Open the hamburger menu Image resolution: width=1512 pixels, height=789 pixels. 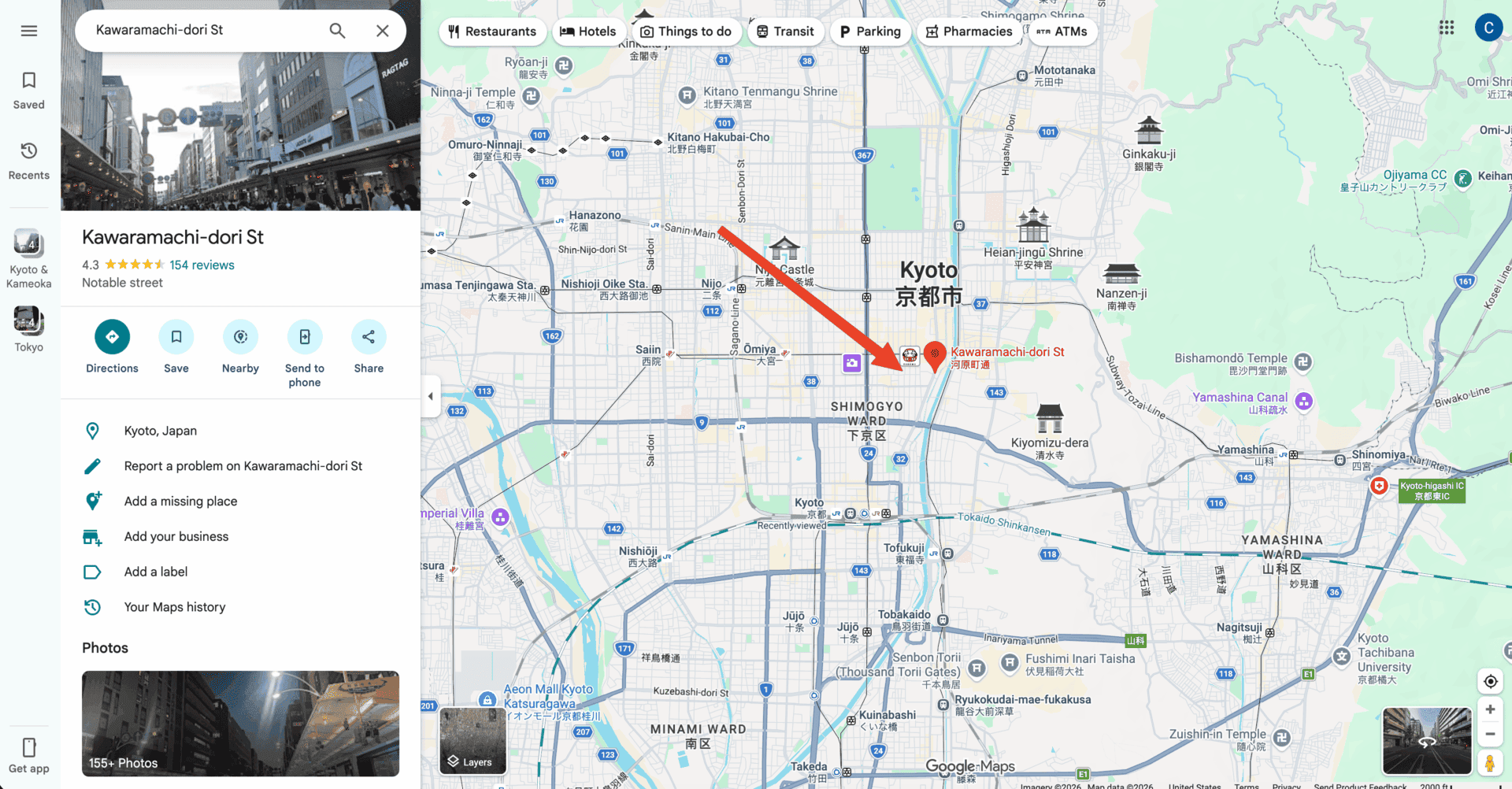point(29,31)
